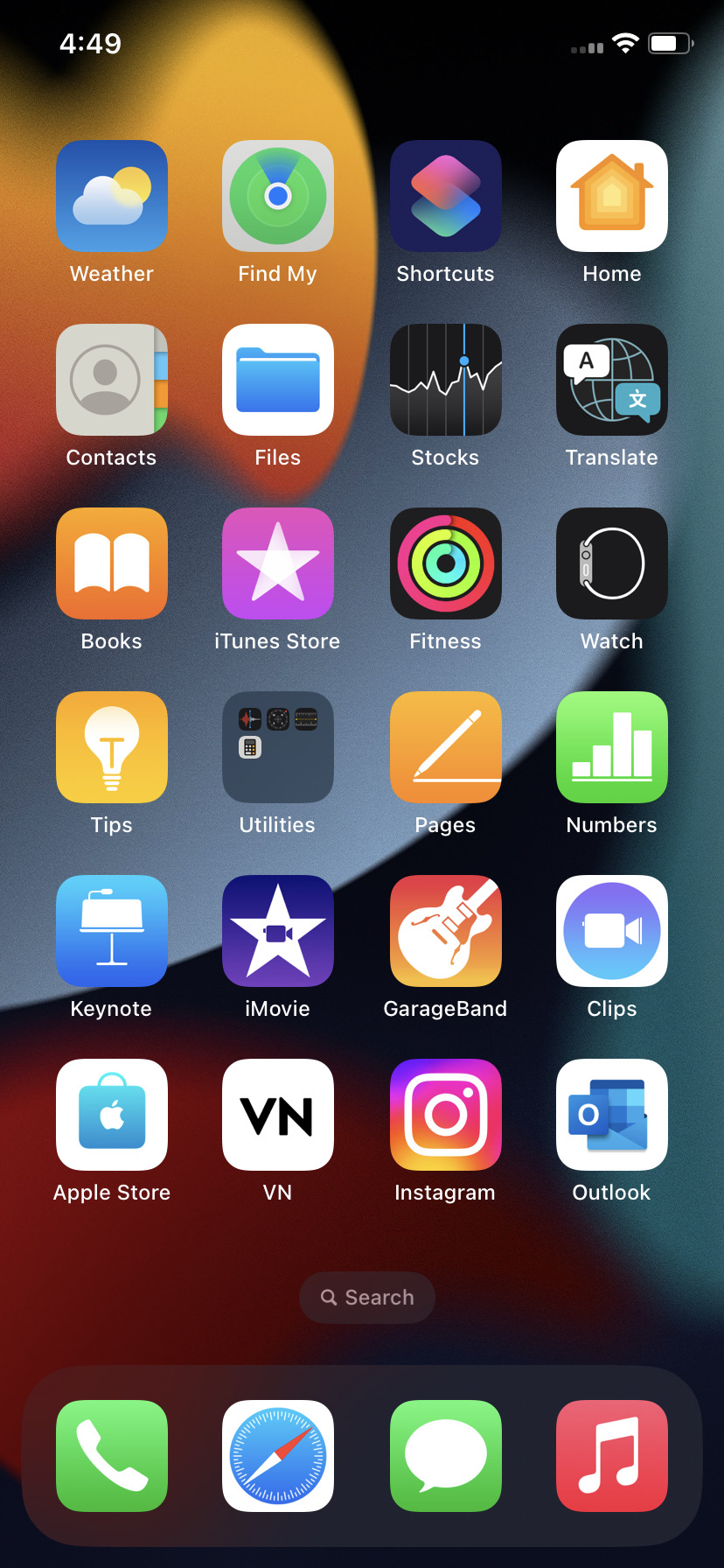Viewport: 724px width, 1568px height.
Task: Open the Weather app
Action: 112,196
